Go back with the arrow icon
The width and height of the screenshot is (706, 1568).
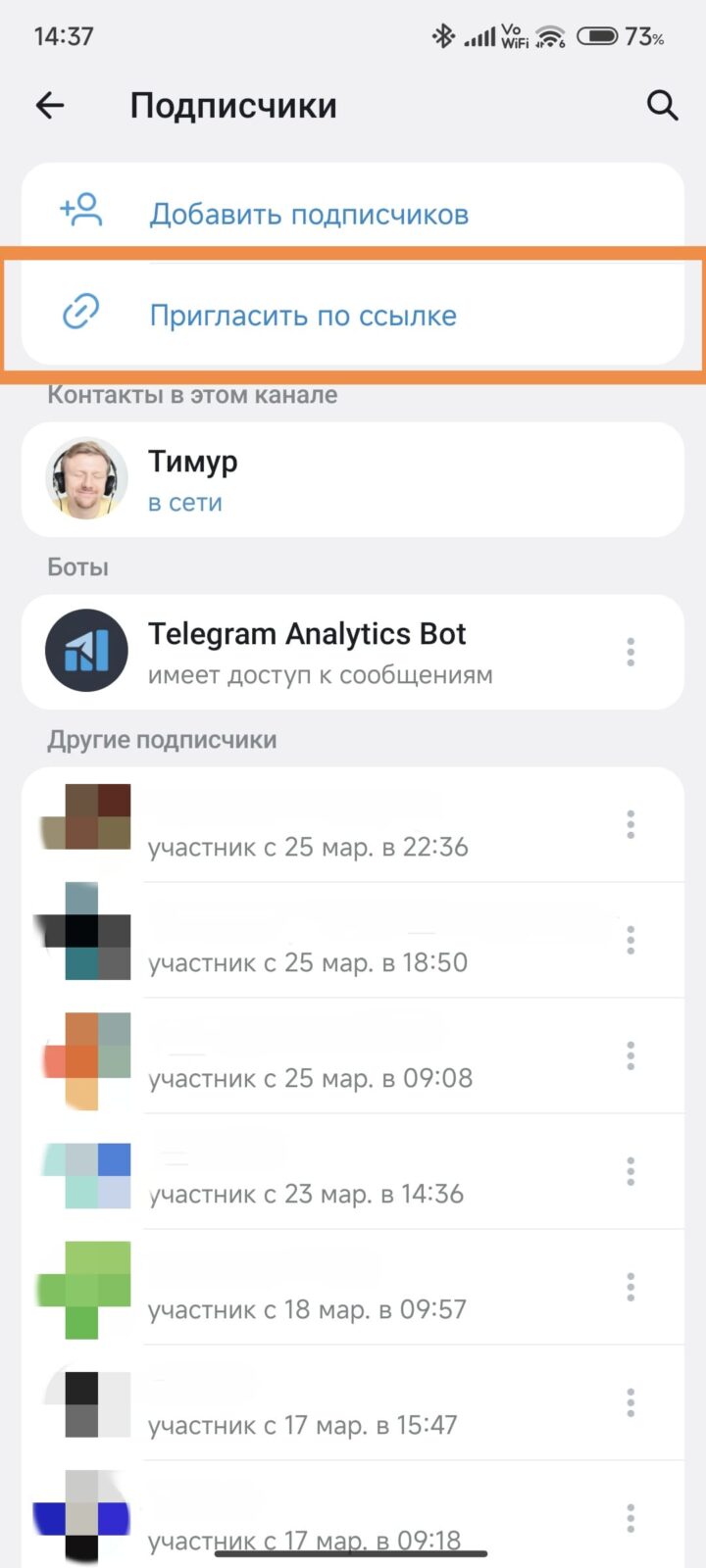pos(50,106)
